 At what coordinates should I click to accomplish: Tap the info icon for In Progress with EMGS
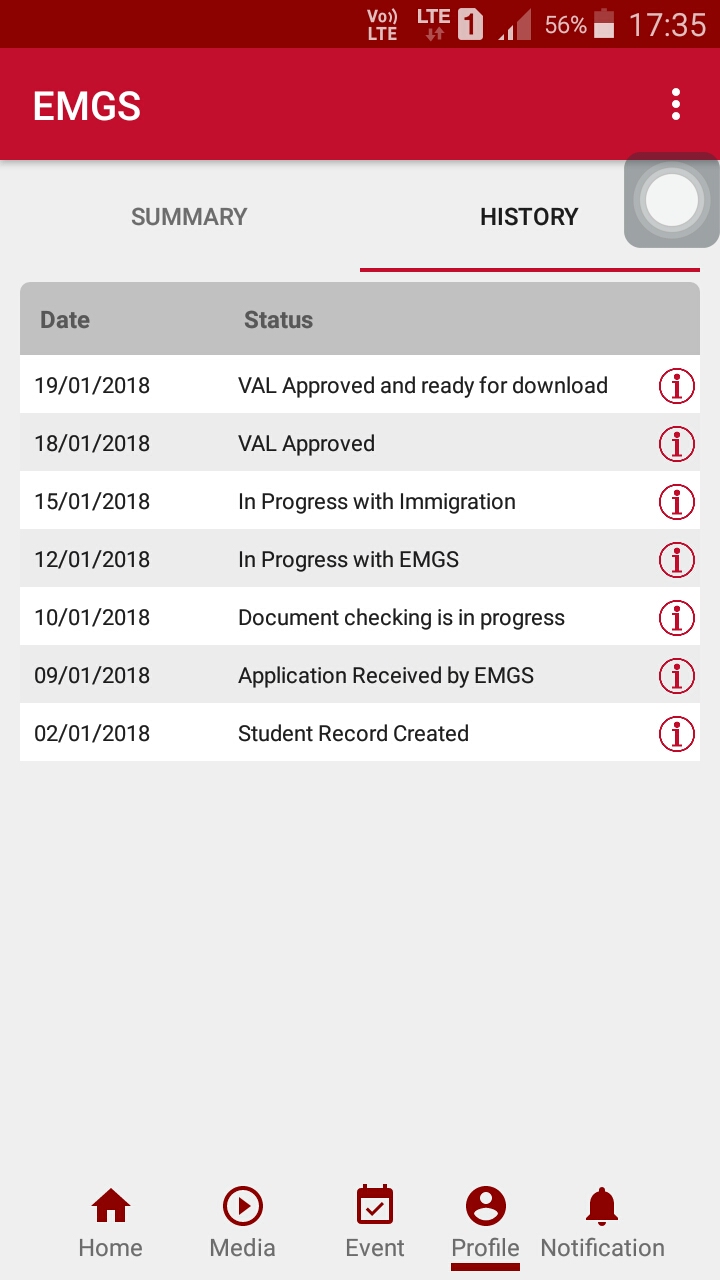676,560
